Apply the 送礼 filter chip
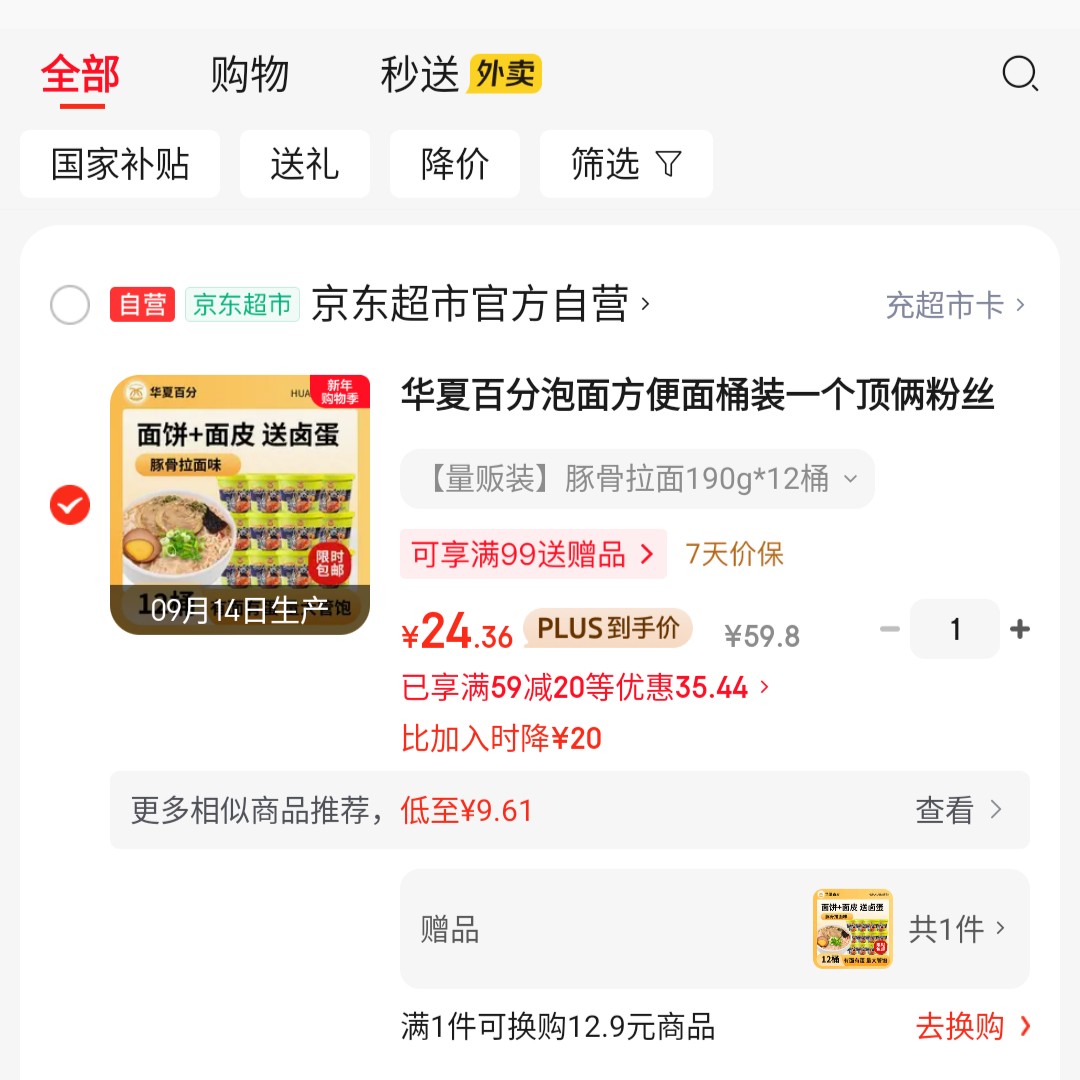This screenshot has width=1080, height=1080. (x=304, y=164)
